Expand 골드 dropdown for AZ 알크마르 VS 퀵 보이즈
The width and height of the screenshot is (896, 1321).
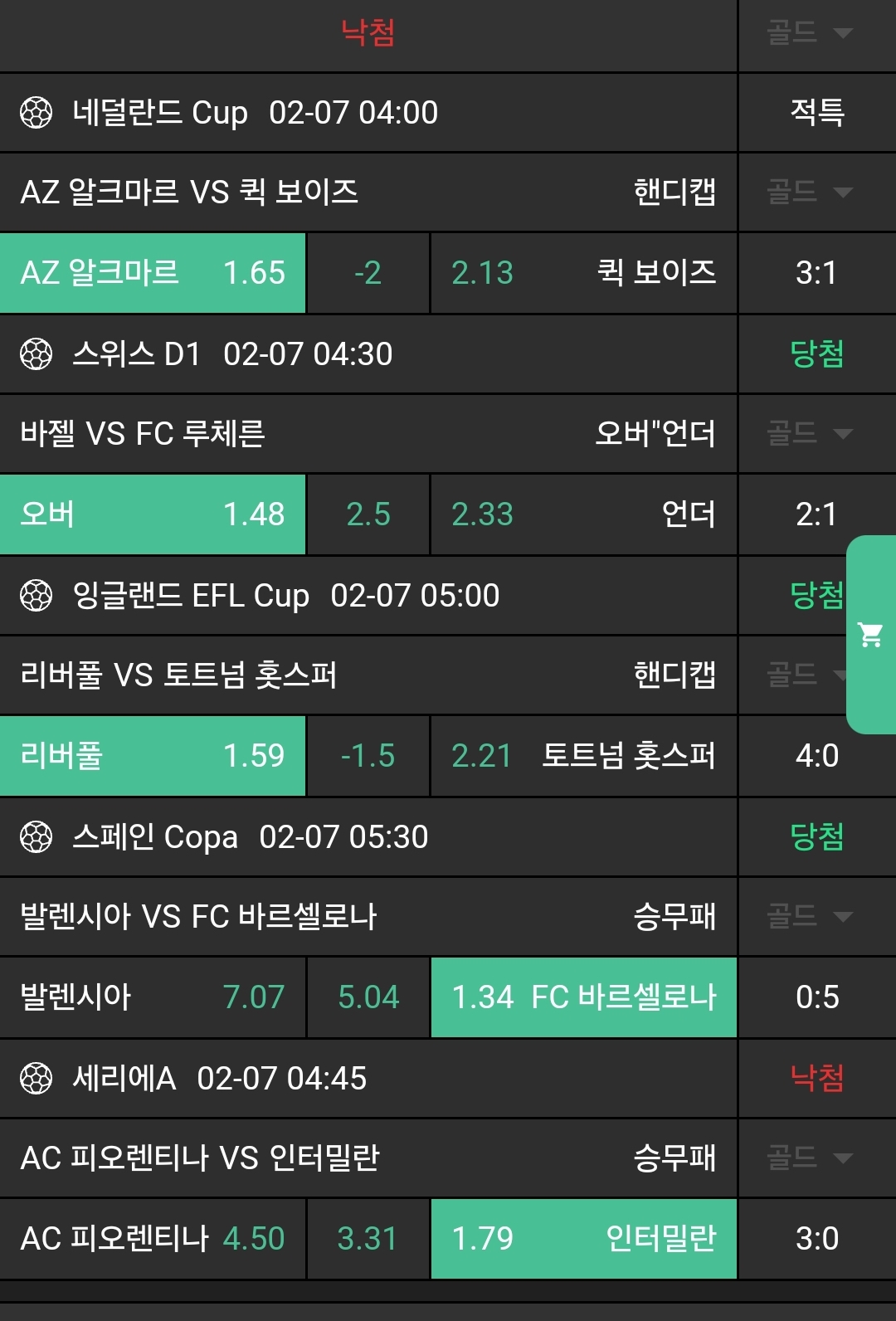pyautogui.click(x=810, y=193)
